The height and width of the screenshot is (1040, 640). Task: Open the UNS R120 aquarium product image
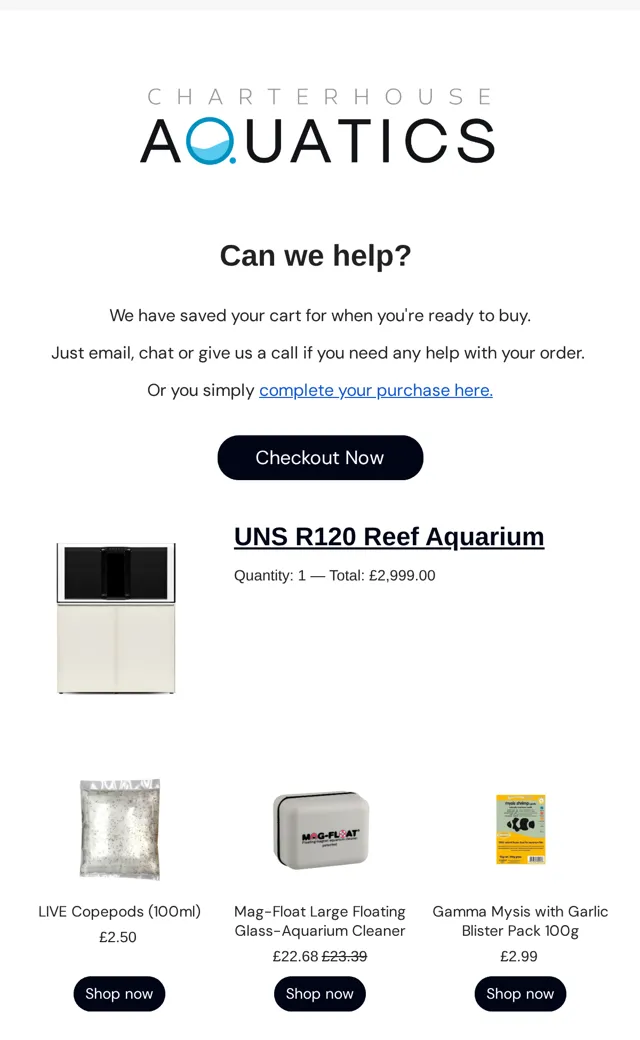click(116, 618)
